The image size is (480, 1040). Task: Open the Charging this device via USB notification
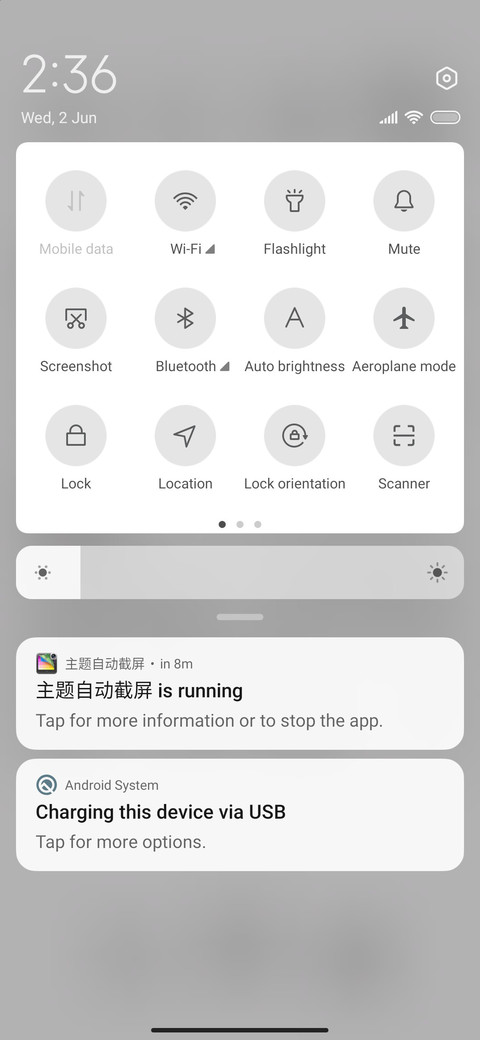[240, 815]
